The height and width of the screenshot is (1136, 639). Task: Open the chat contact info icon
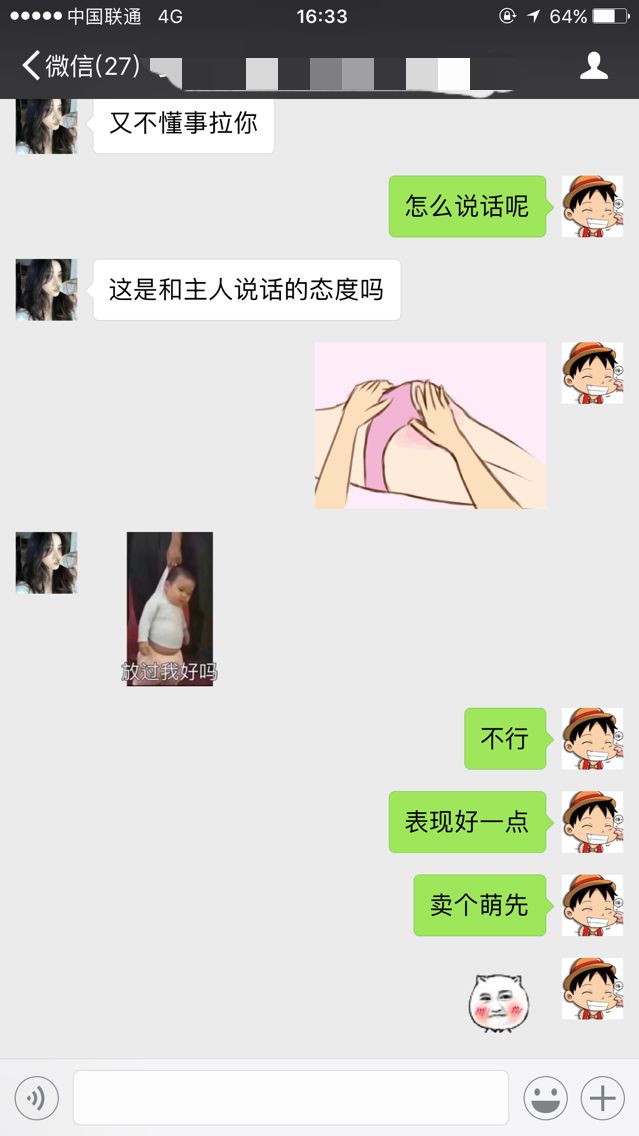click(x=594, y=67)
